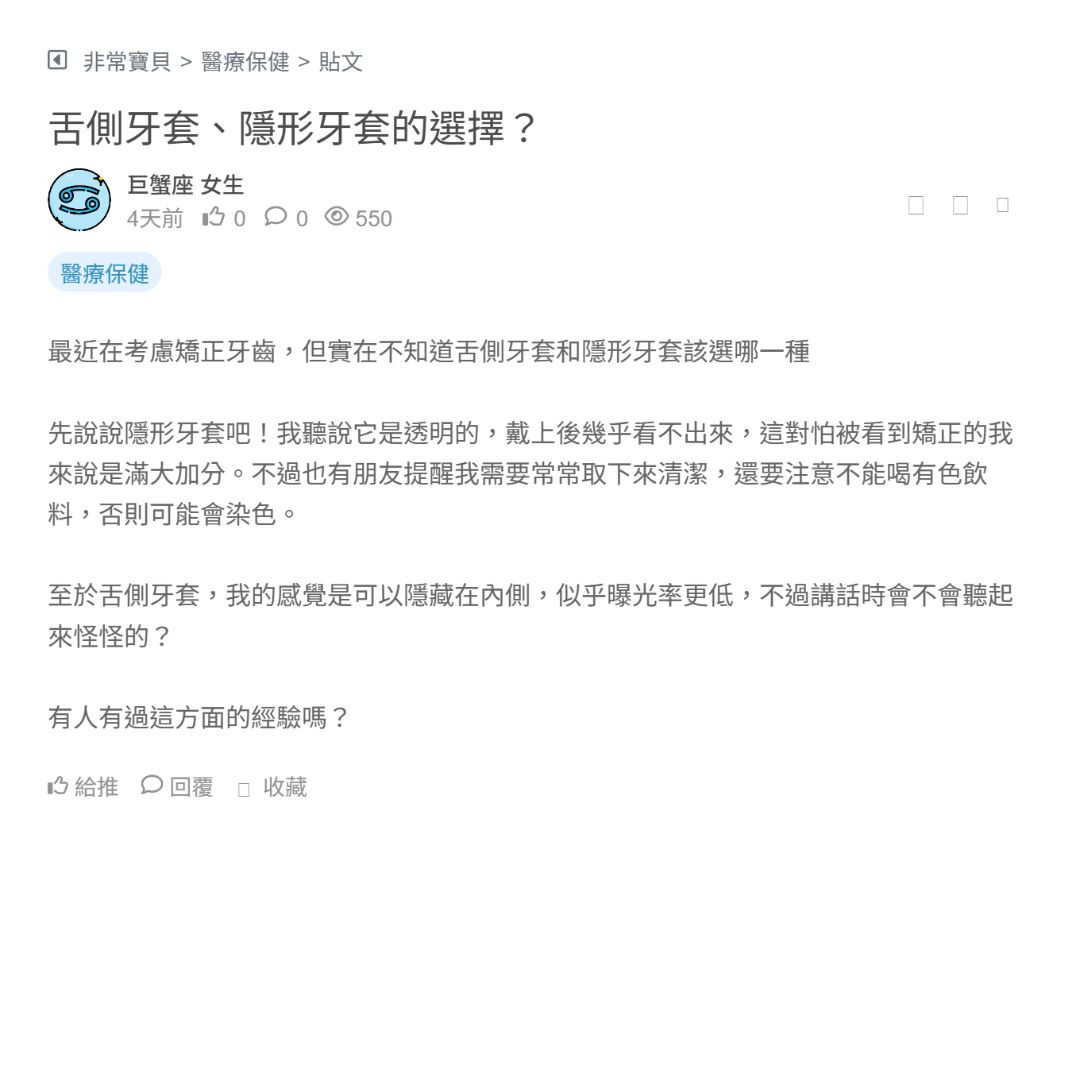The image size is (1080, 1080).
Task: Open the author's crab avatar
Action: tap(79, 200)
